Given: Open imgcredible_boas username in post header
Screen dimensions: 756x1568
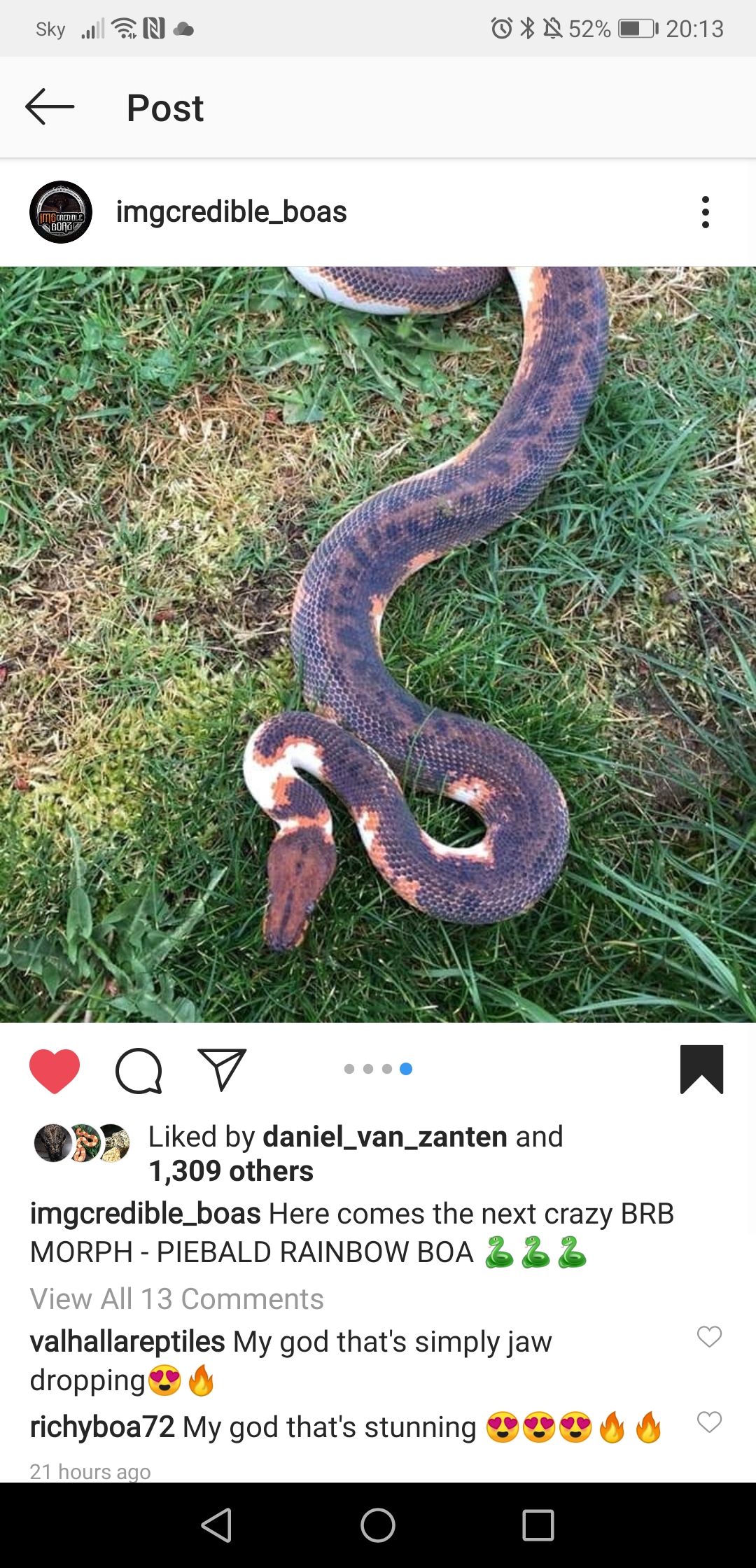Looking at the screenshot, I should pyautogui.click(x=231, y=212).
